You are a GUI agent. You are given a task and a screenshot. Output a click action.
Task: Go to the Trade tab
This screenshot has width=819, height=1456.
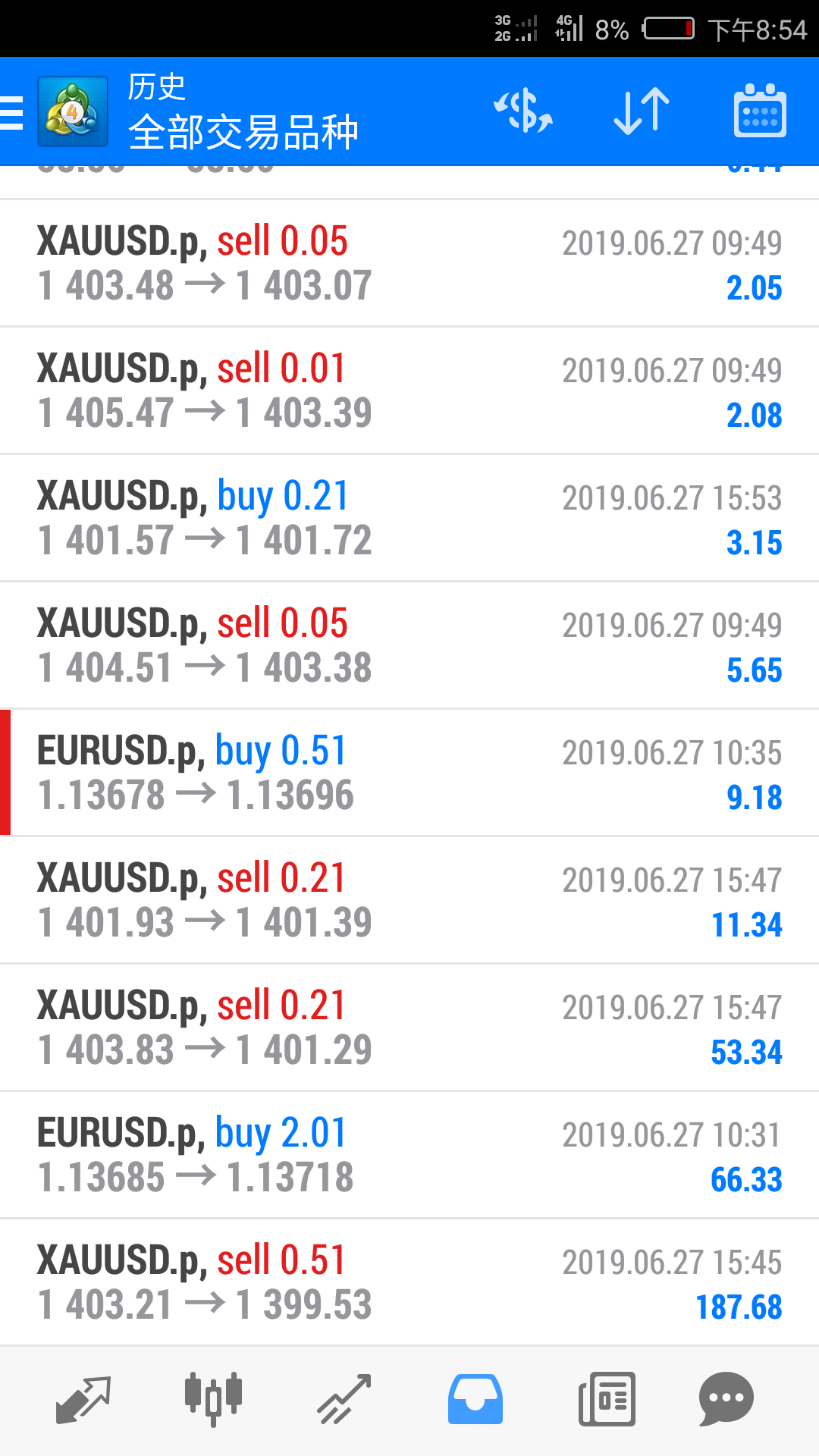[344, 1399]
